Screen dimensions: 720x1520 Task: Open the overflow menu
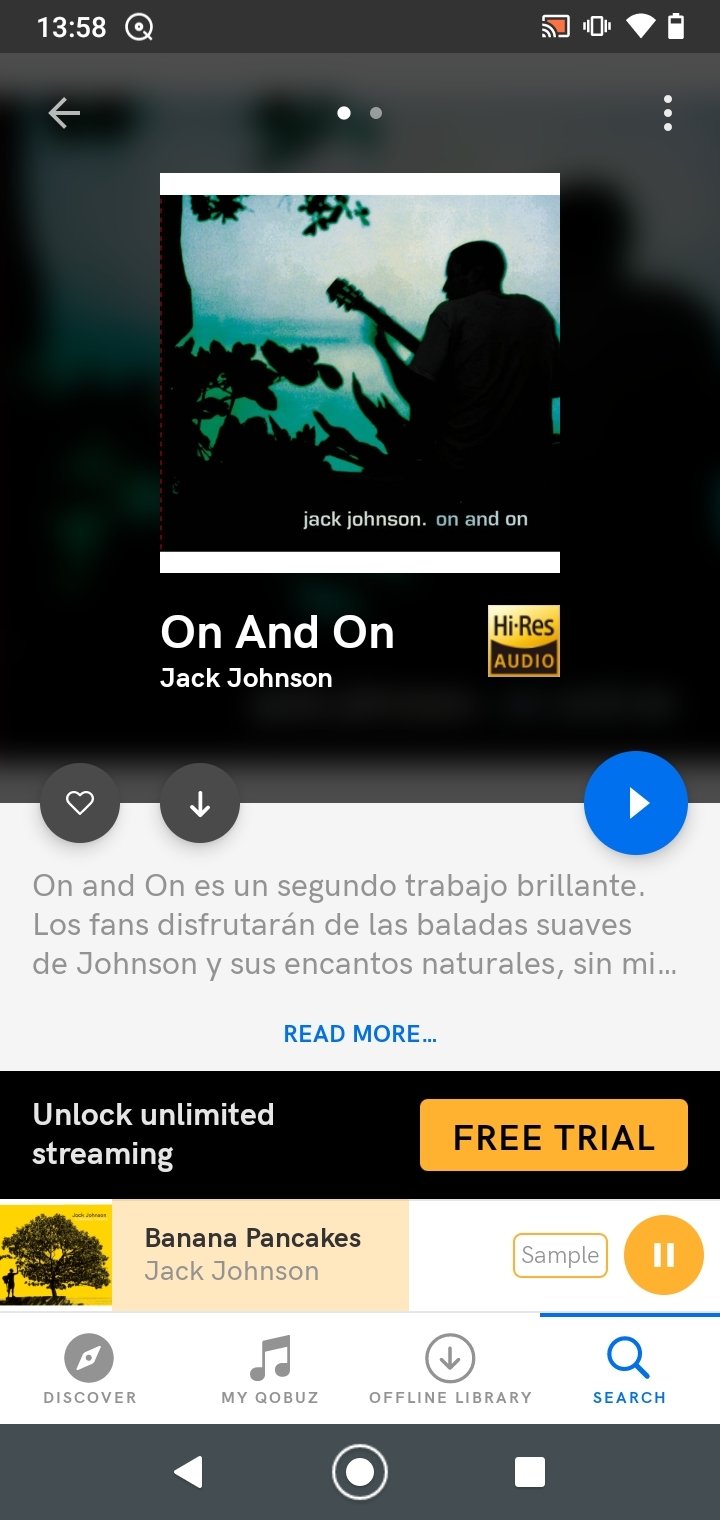(x=667, y=113)
